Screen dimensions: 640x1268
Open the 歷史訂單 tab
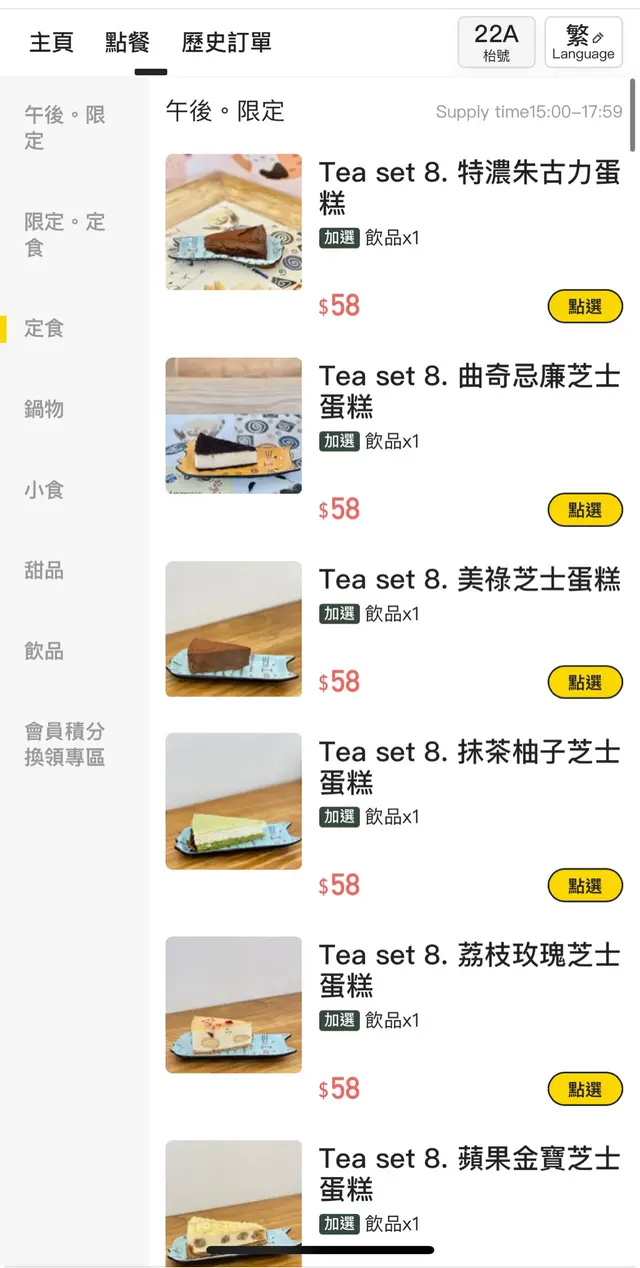pyautogui.click(x=226, y=42)
